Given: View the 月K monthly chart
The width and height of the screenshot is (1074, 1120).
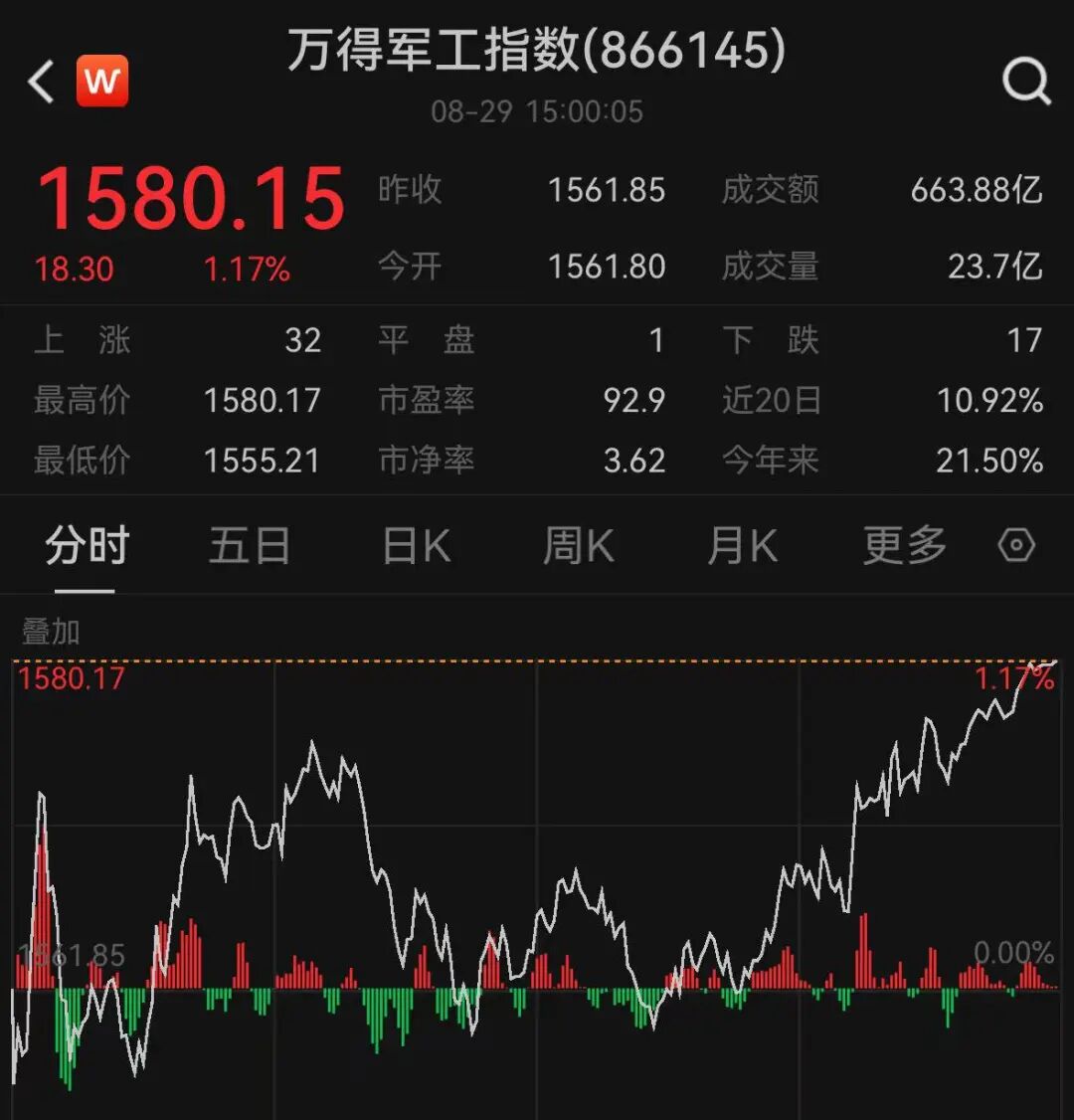Looking at the screenshot, I should tap(742, 546).
